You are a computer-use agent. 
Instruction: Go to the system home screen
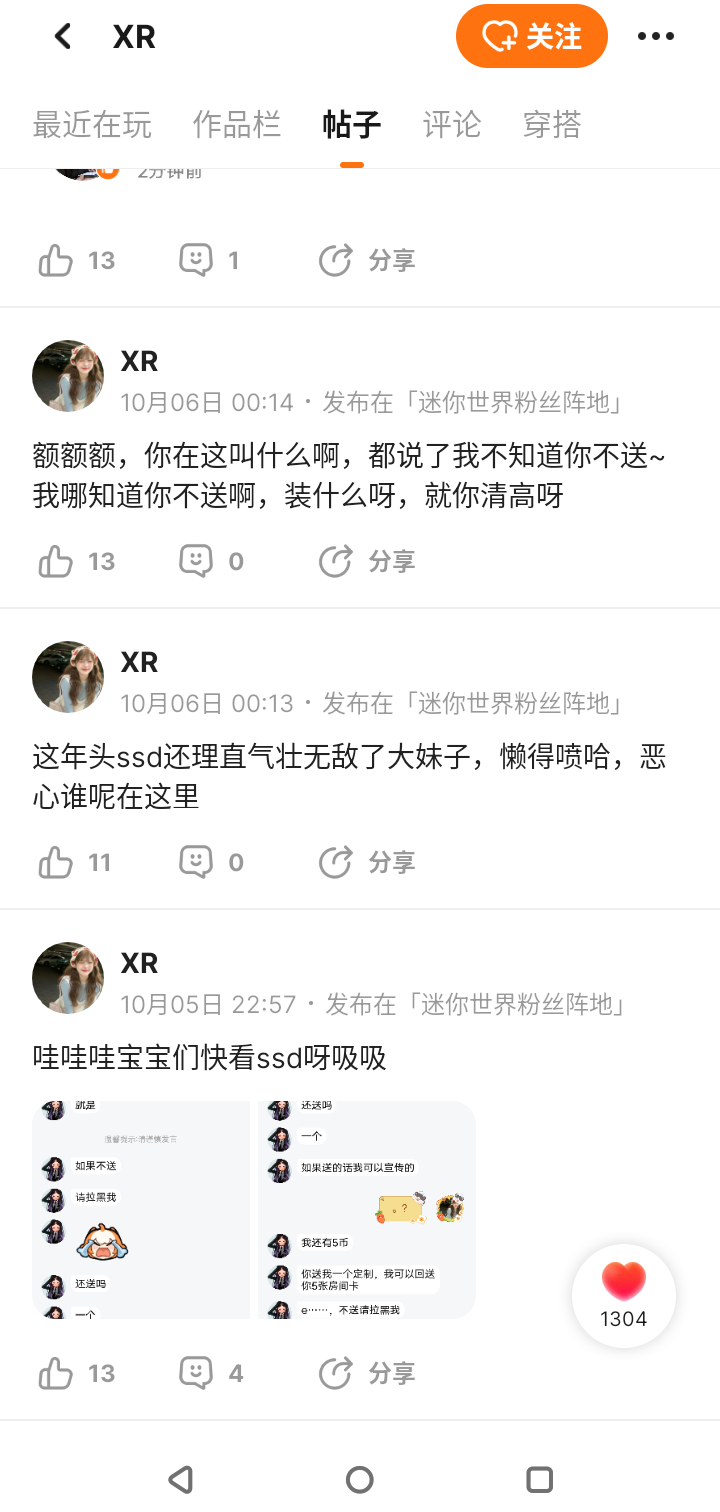pyautogui.click(x=359, y=1479)
